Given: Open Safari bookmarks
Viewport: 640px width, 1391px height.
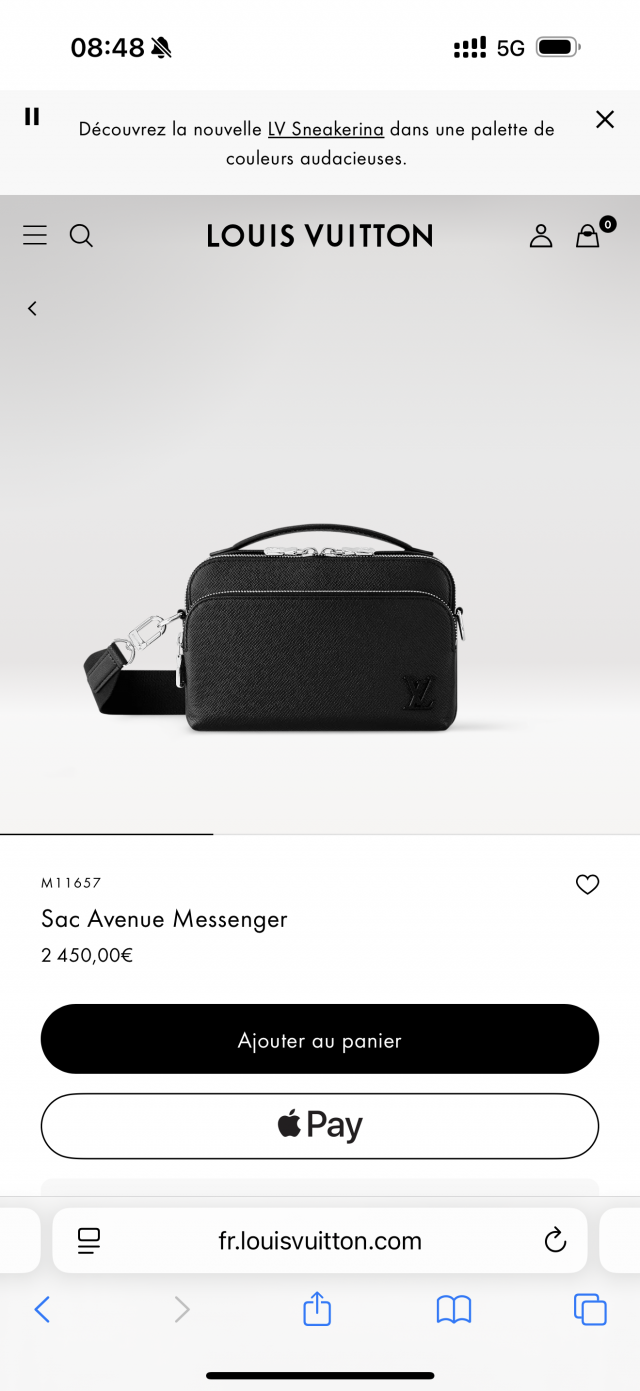Looking at the screenshot, I should tap(454, 1309).
